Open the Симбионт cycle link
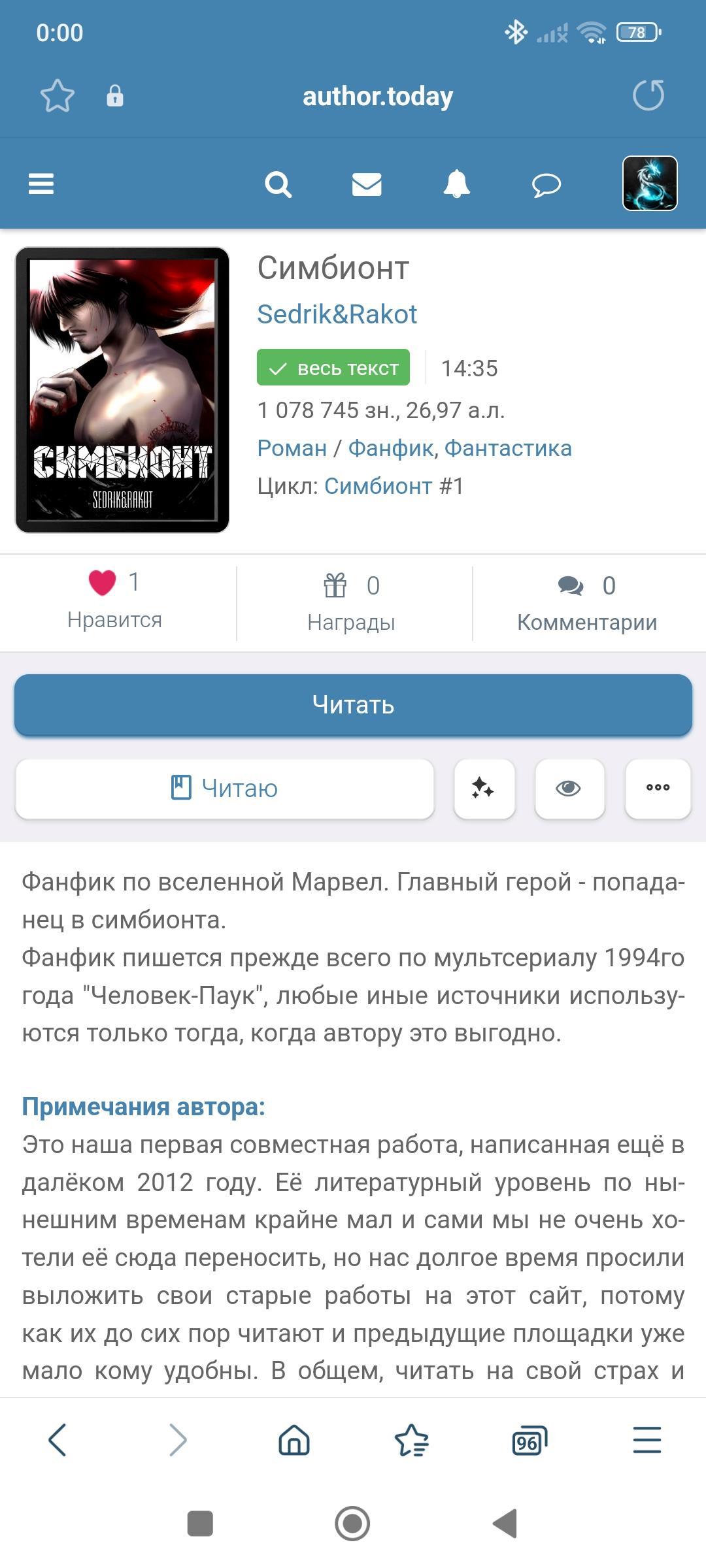This screenshot has width=706, height=1568. (378, 486)
